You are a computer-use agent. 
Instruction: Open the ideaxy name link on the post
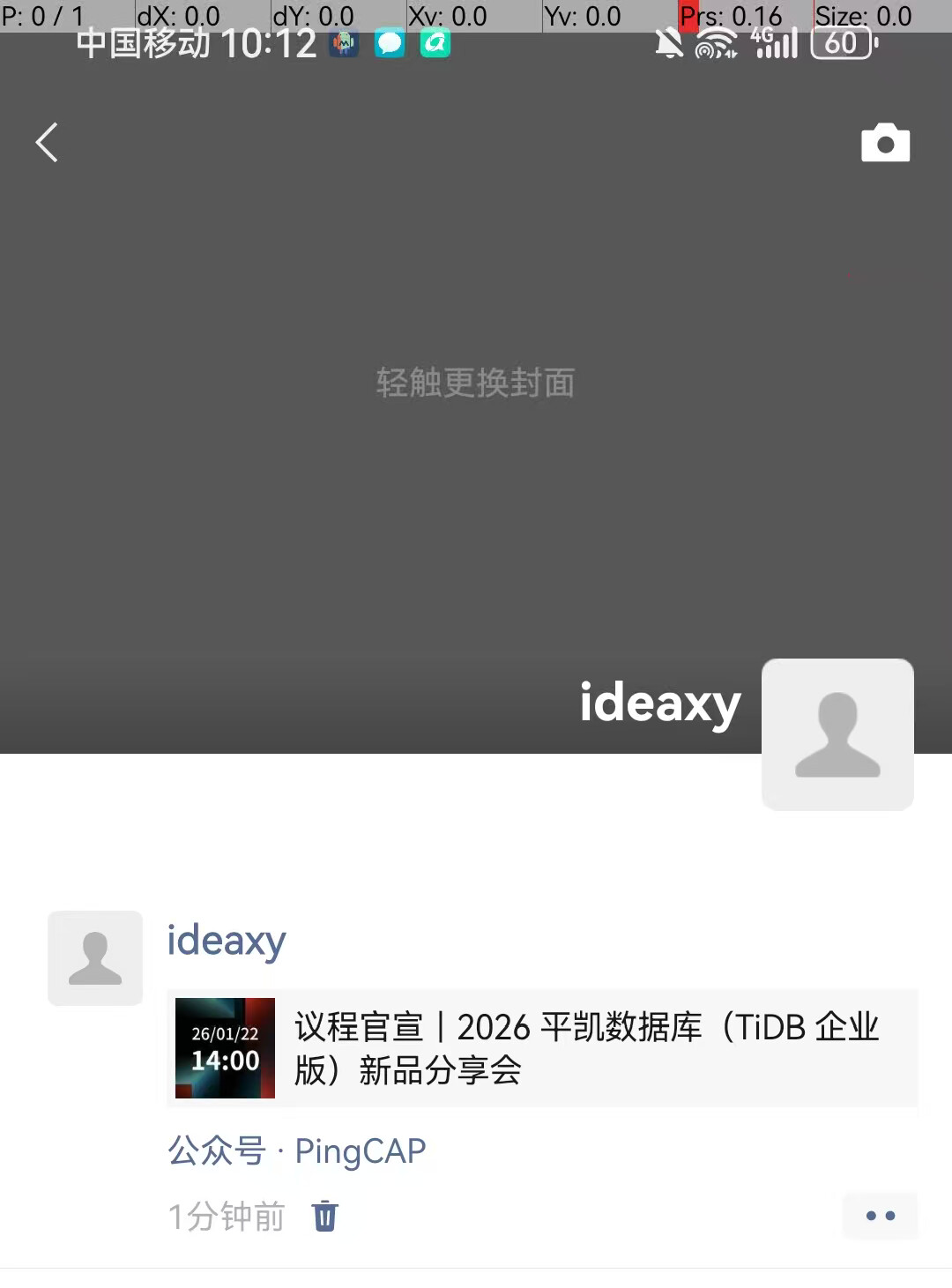227,941
